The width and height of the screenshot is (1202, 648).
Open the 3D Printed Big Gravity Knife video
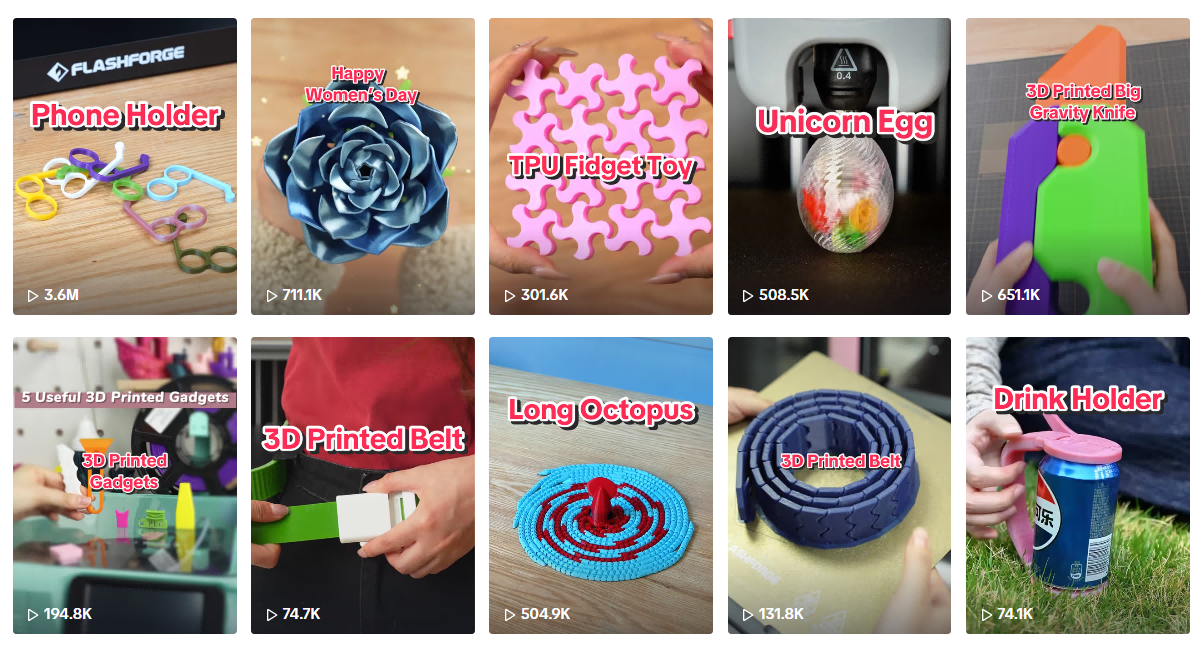1077,166
